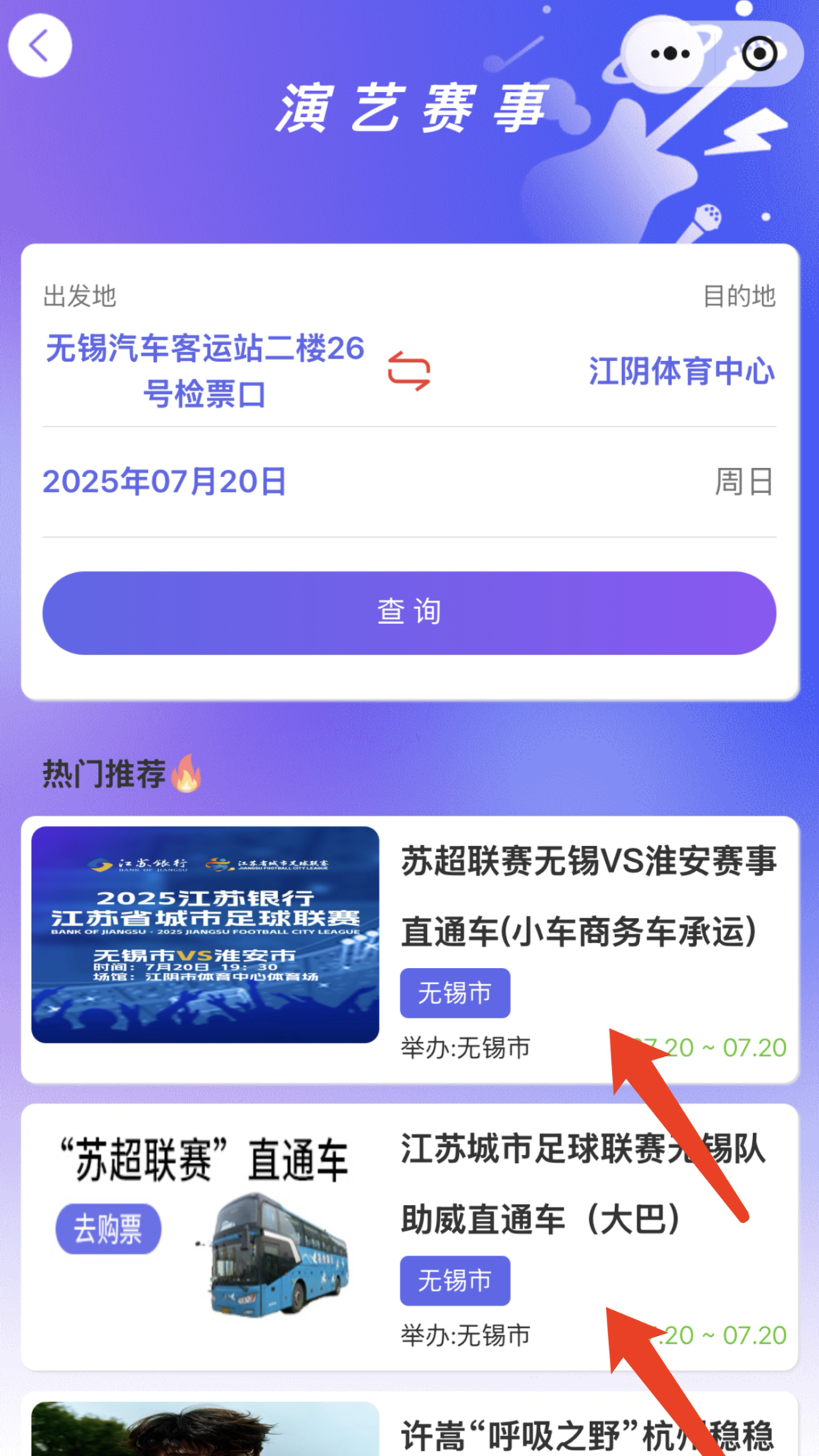Go back using the top-left arrow
The image size is (819, 1456).
39,46
